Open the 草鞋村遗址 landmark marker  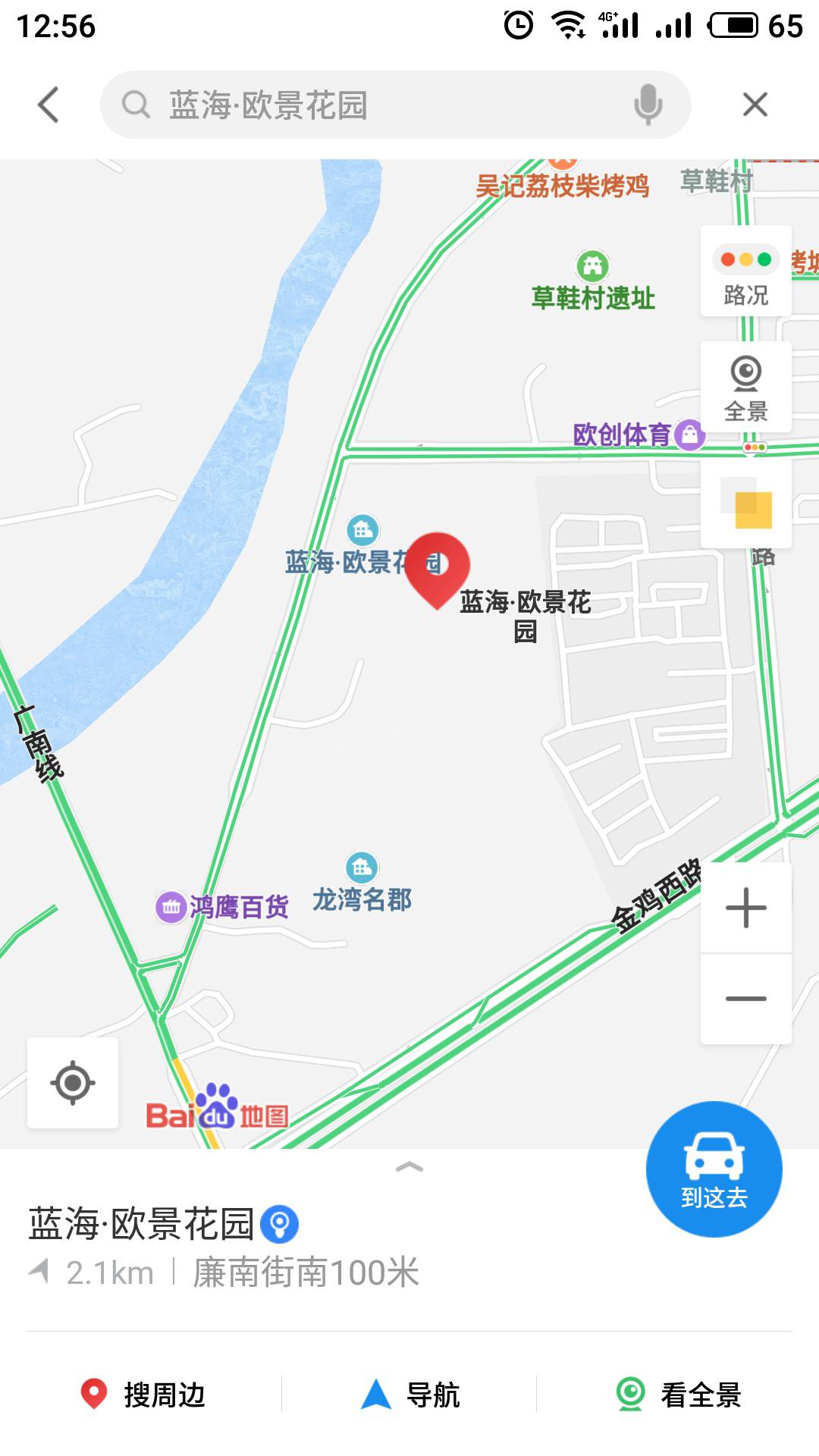[593, 267]
